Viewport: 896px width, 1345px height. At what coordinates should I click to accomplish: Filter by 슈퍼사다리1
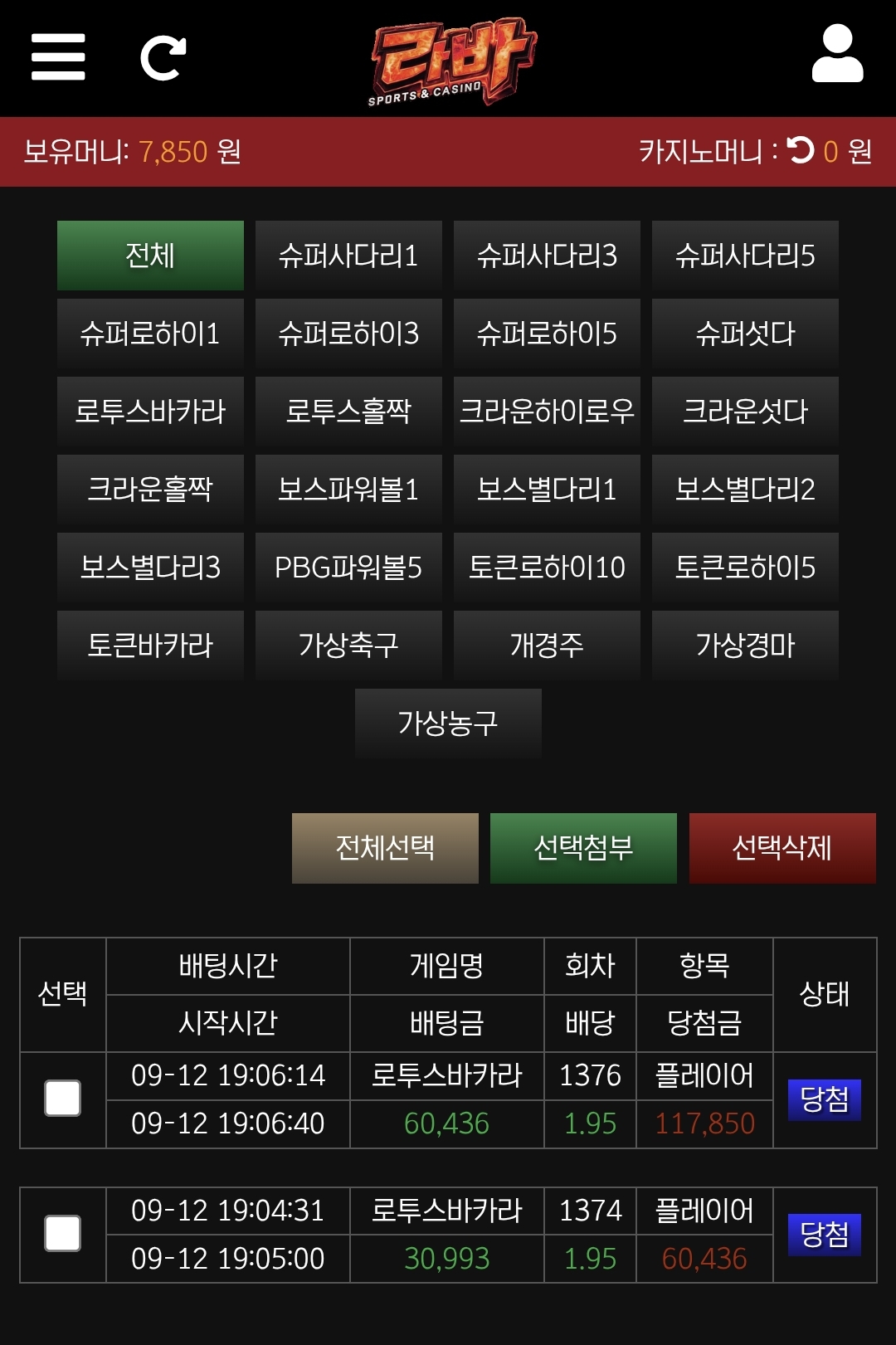(x=348, y=256)
